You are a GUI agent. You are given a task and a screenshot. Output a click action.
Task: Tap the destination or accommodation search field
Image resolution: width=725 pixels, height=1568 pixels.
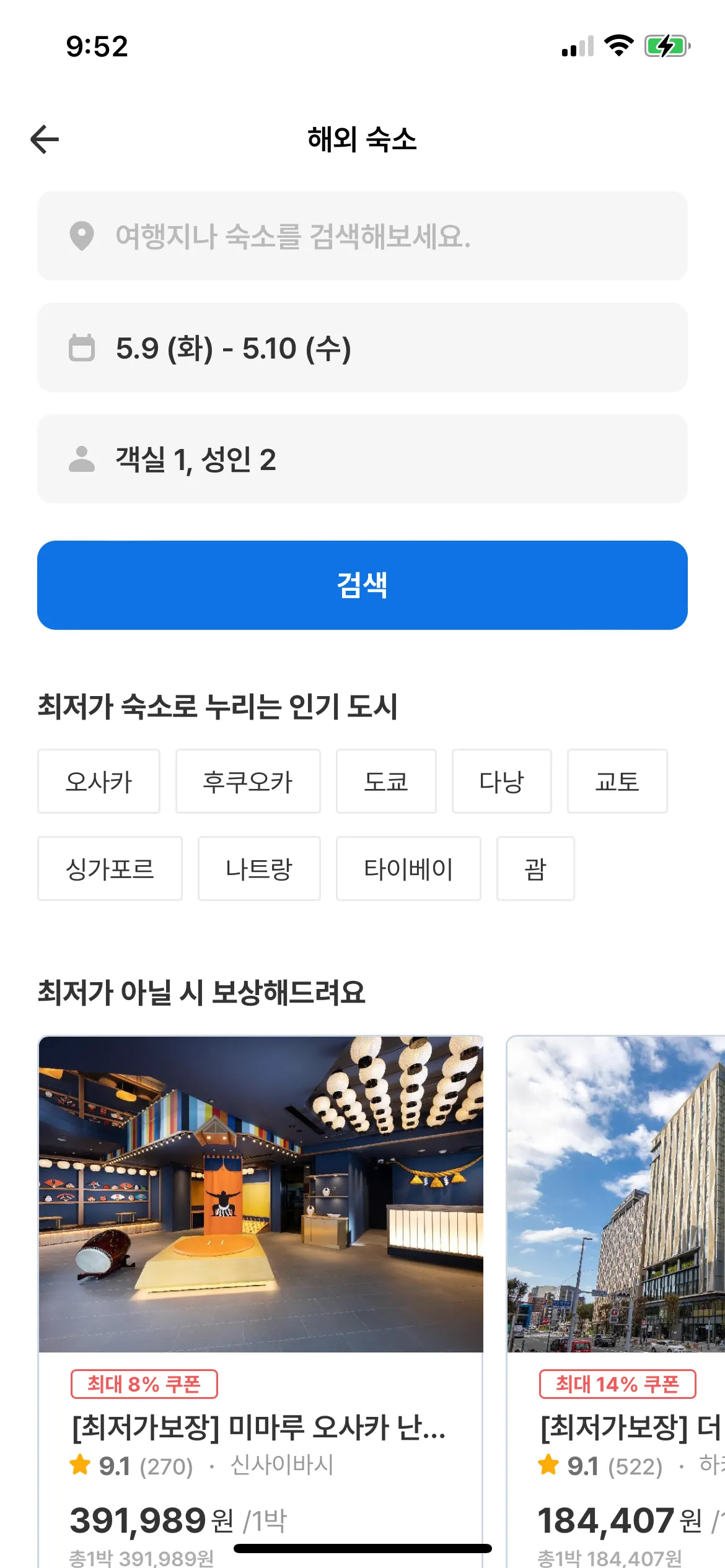pos(362,236)
